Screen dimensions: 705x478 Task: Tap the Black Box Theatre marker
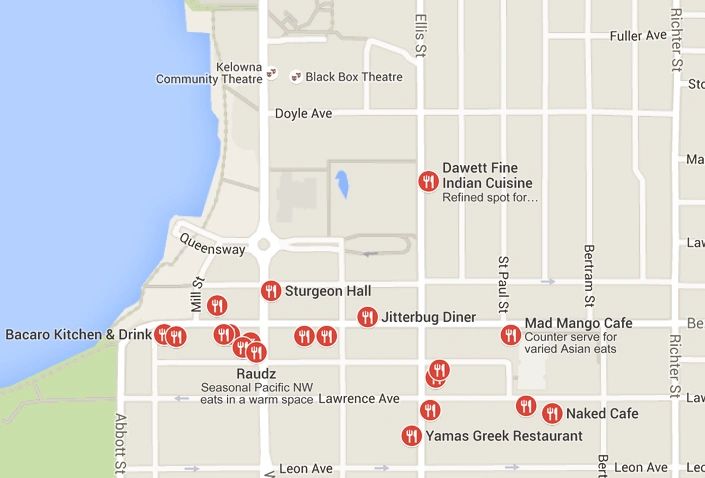[295, 76]
